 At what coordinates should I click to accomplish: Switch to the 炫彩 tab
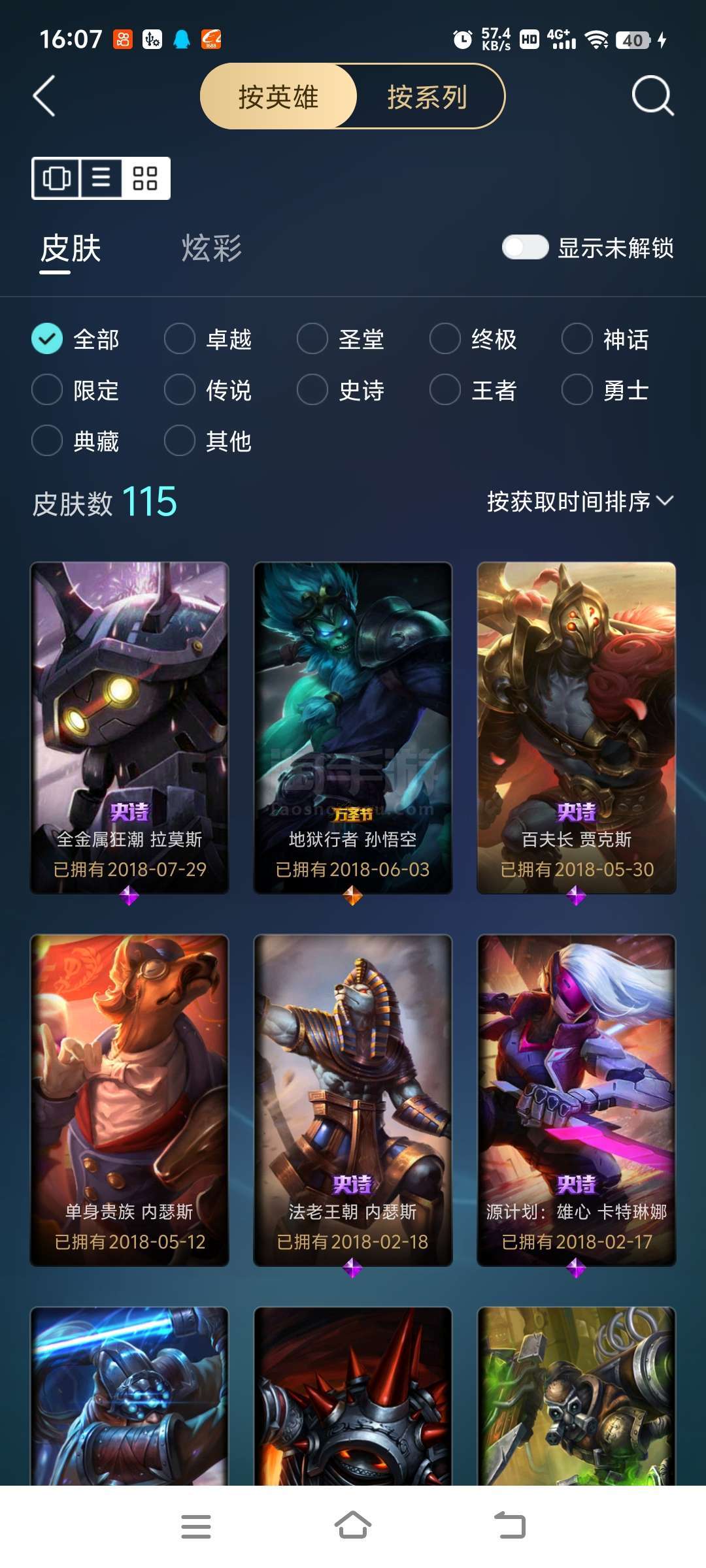coord(211,248)
